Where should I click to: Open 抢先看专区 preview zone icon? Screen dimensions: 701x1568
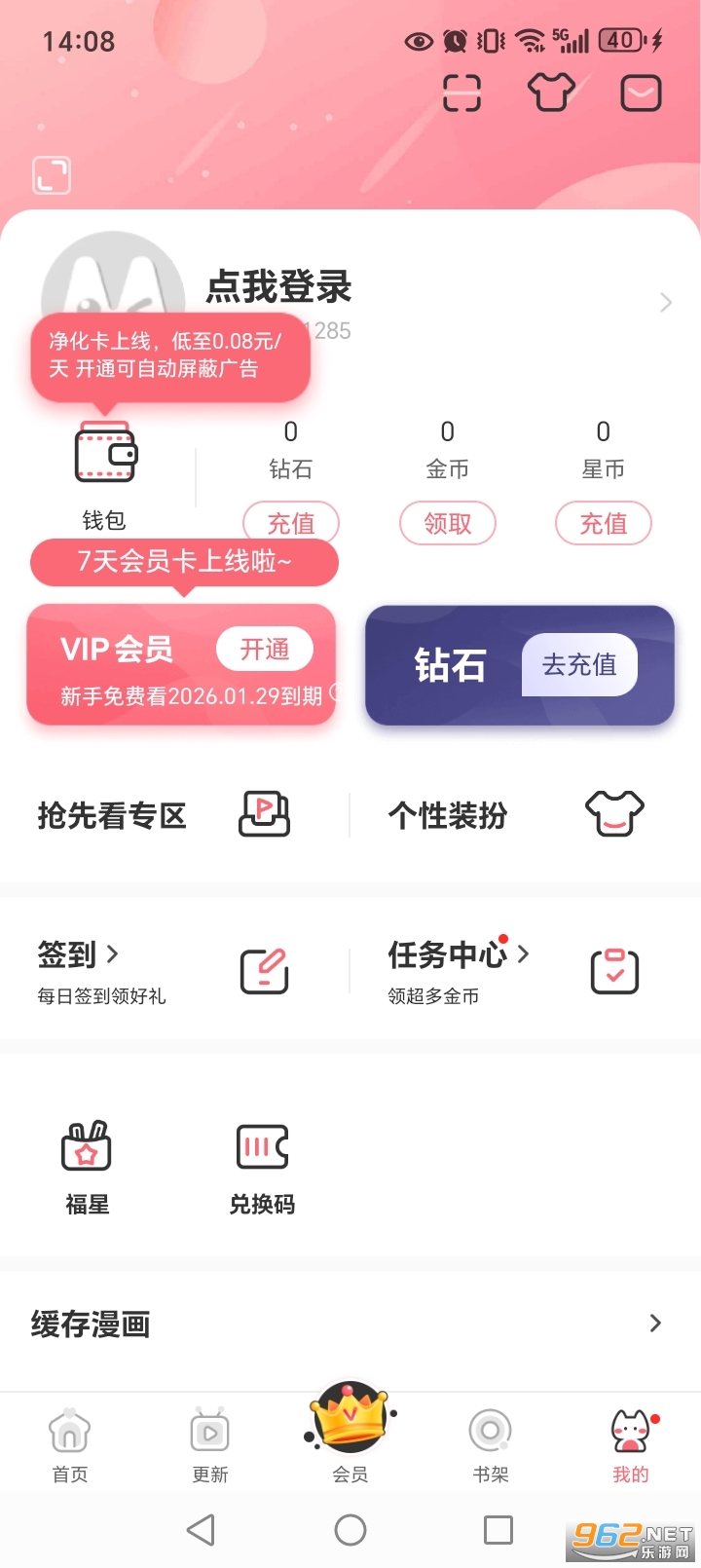click(264, 814)
